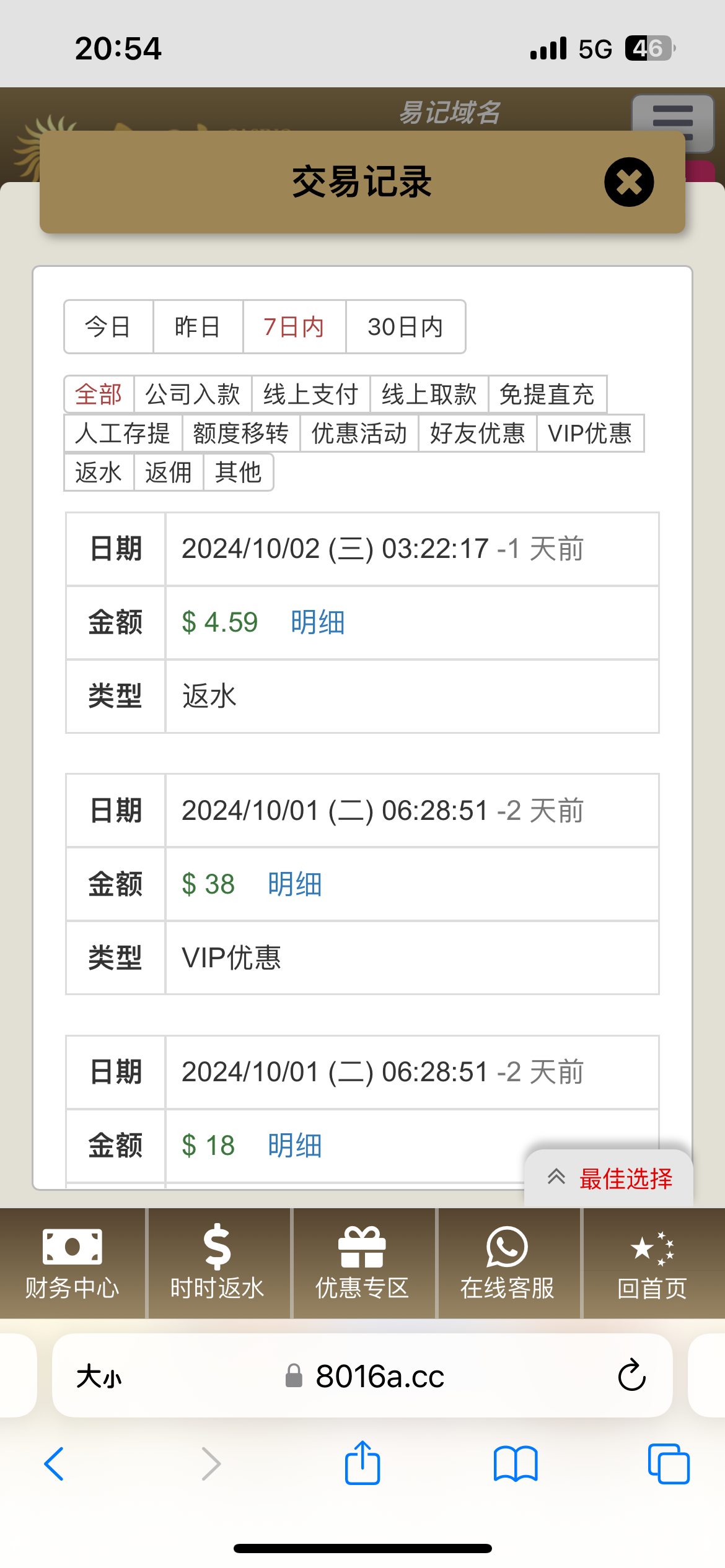Screen dimensions: 725x1568
Task: Open 优惠专区 promotions
Action: coord(362,1263)
